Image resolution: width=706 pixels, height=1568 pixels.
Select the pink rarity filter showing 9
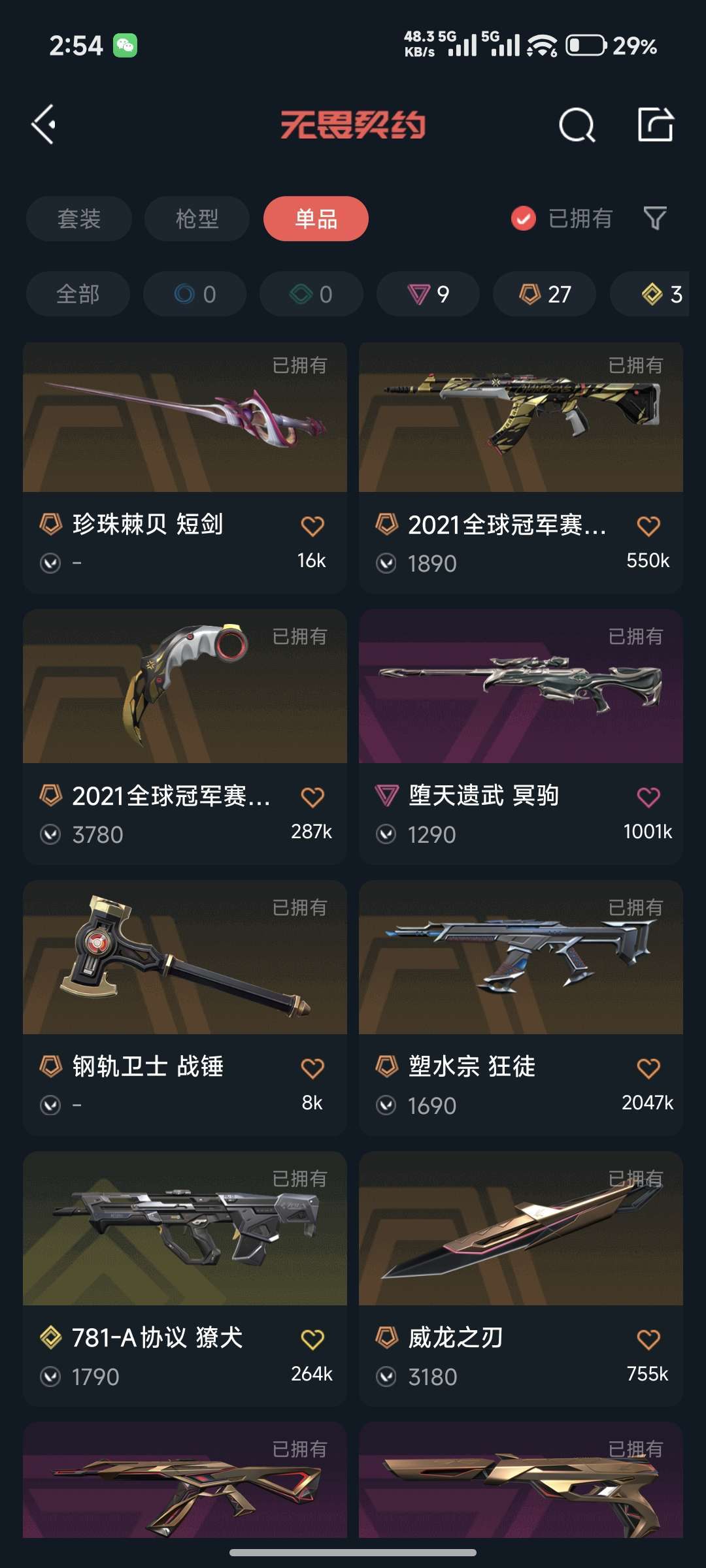[x=427, y=294]
